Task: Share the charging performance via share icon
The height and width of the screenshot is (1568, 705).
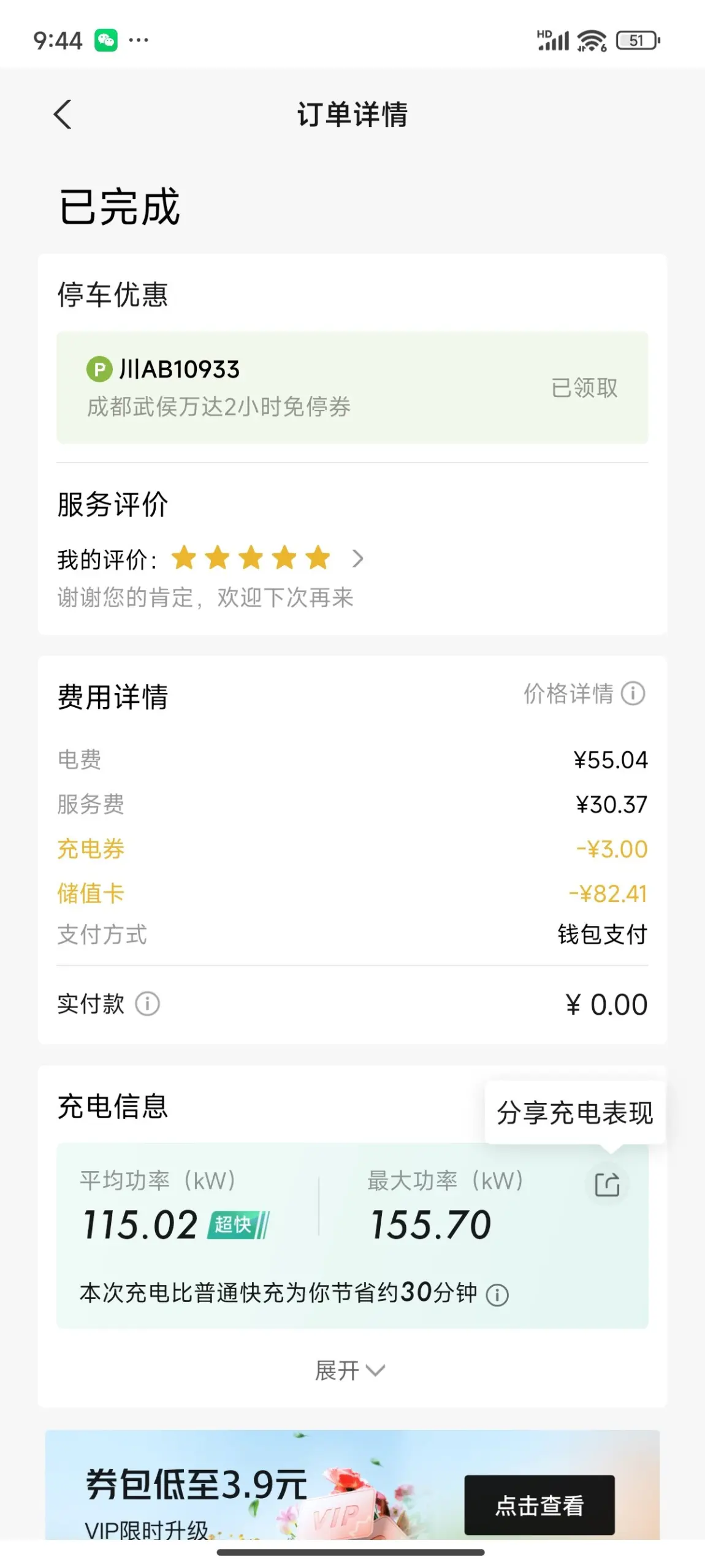Action: point(607,1184)
